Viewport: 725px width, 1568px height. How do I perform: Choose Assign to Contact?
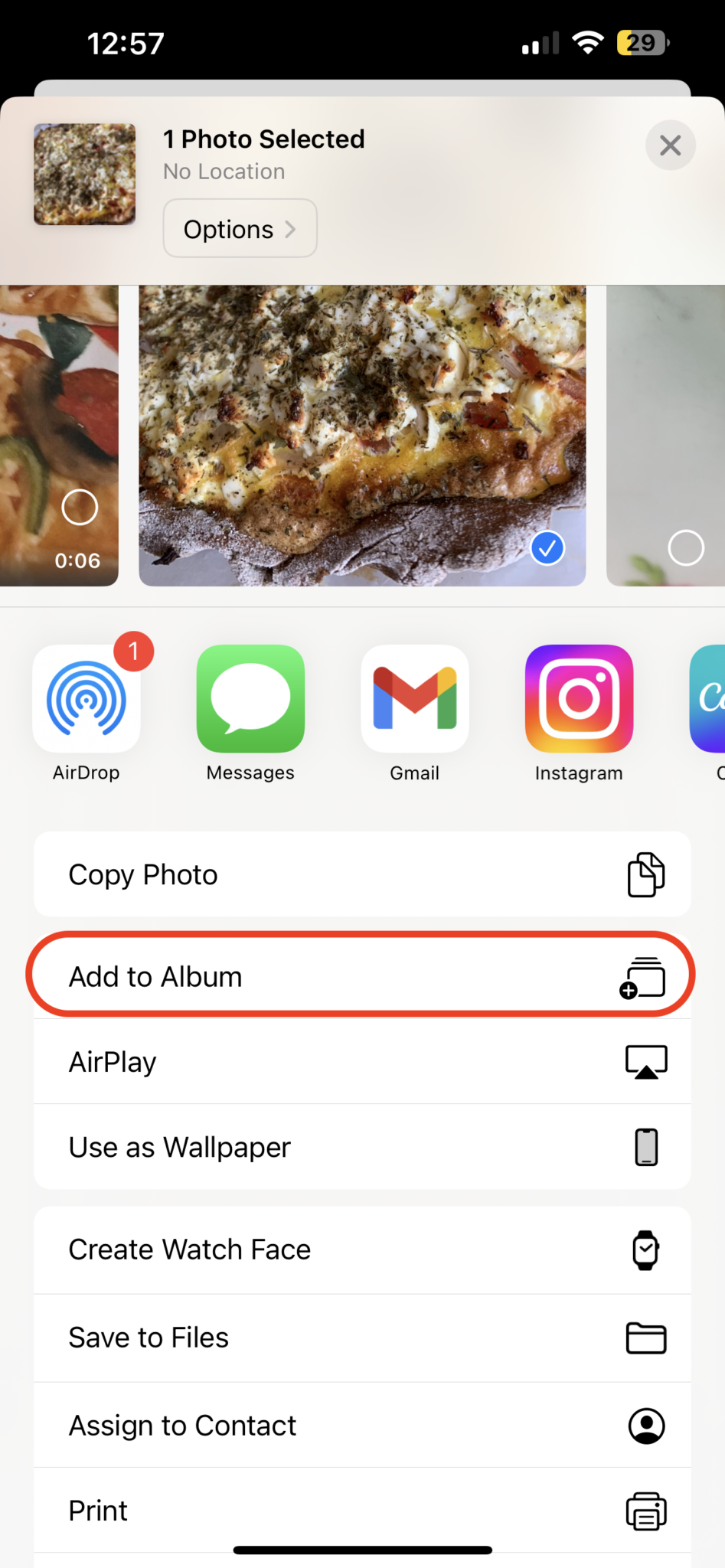[361, 1425]
